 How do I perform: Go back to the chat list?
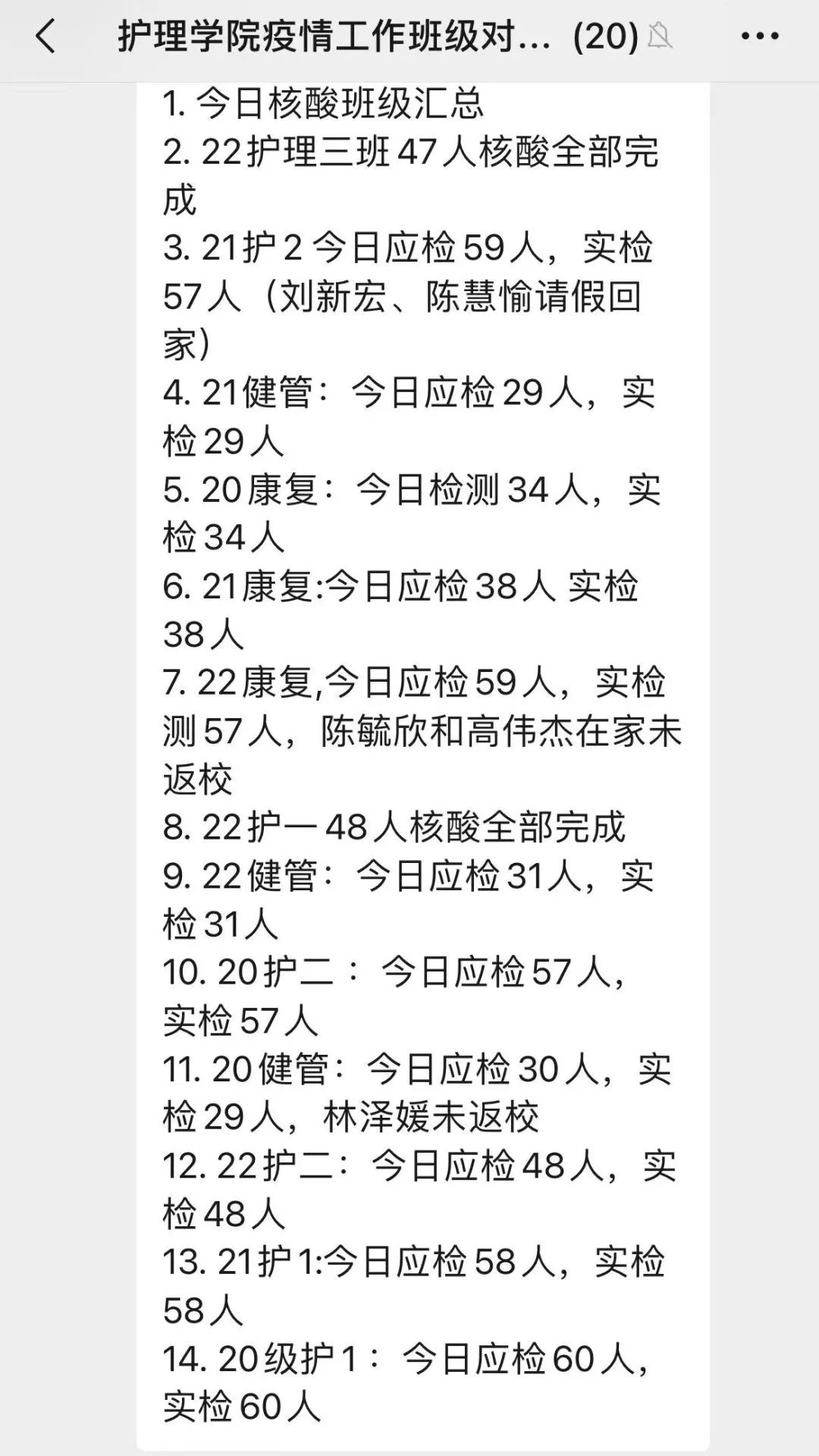pyautogui.click(x=45, y=36)
